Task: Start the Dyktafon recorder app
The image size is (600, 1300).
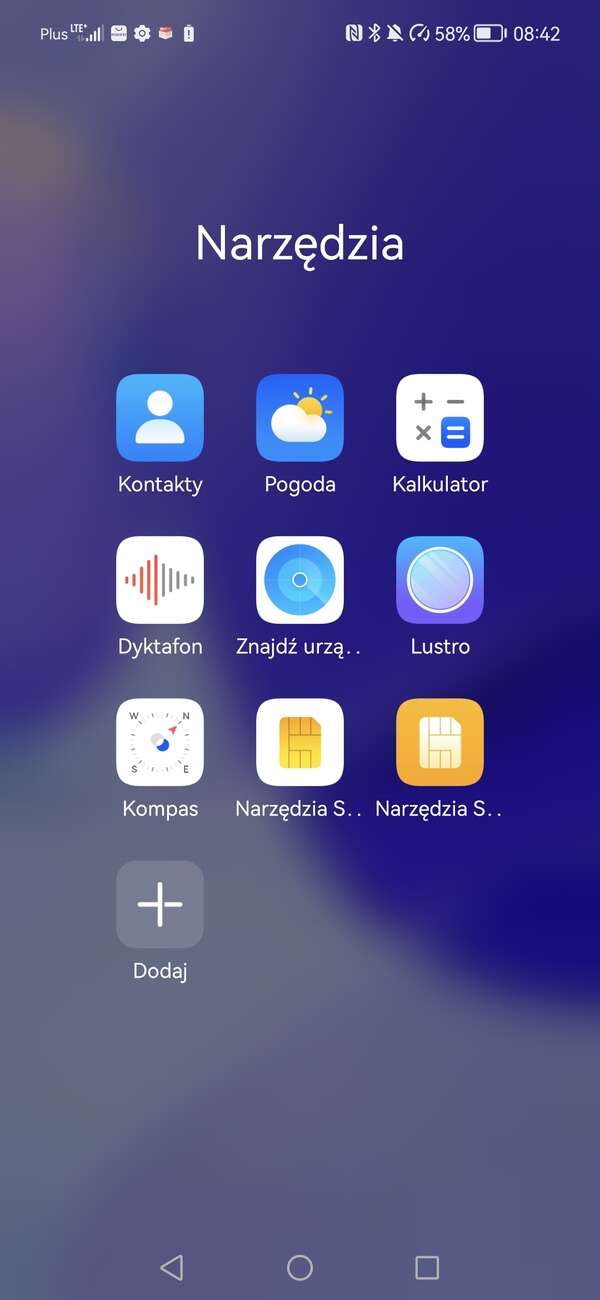Action: coord(160,580)
